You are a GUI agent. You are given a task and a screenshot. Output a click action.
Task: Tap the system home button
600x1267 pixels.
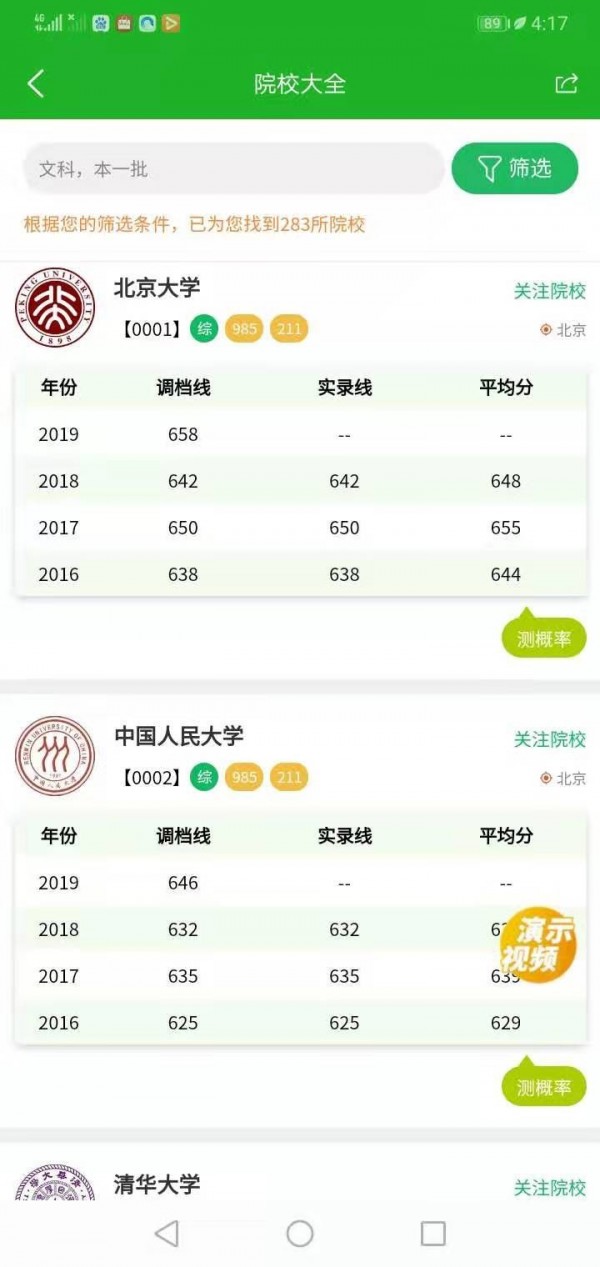300,1233
